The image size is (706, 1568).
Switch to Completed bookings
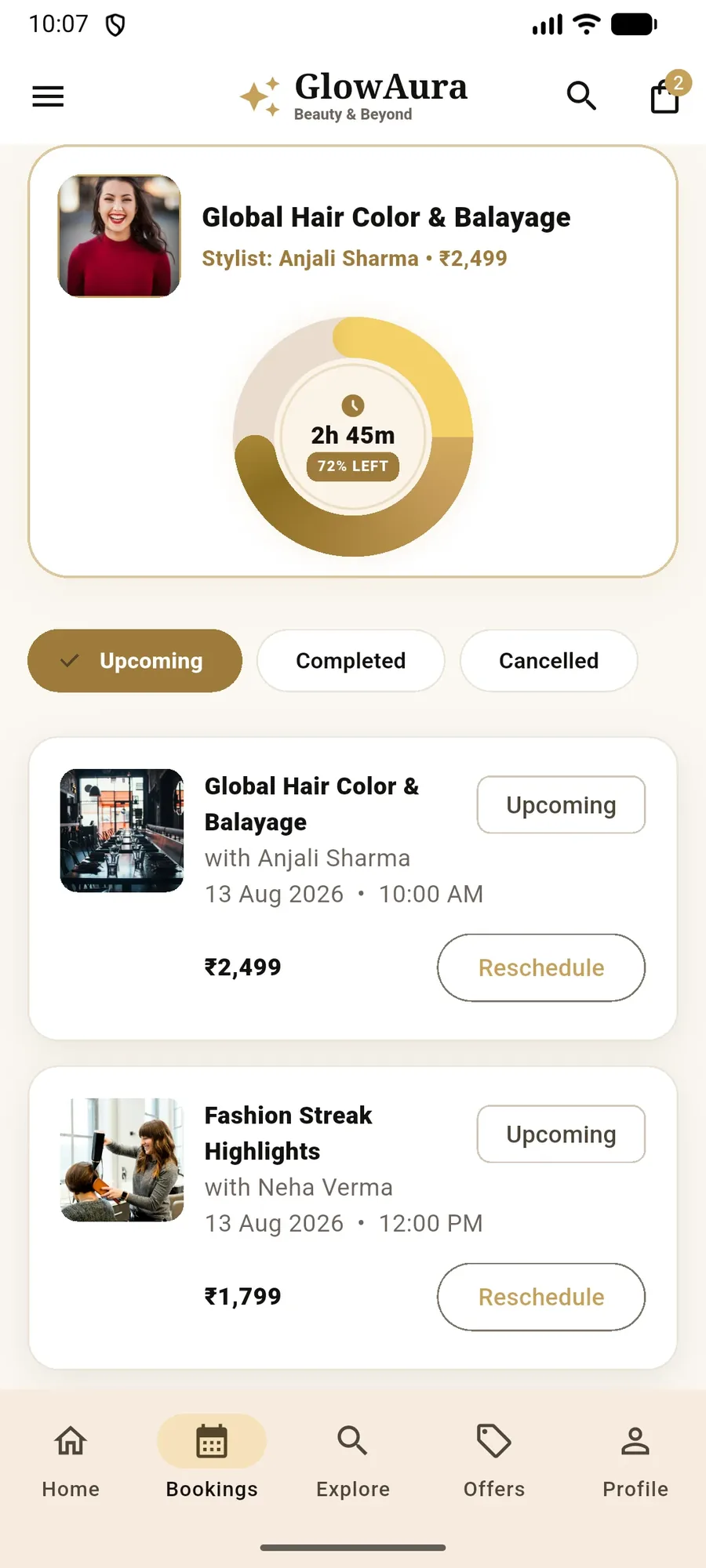(351, 661)
